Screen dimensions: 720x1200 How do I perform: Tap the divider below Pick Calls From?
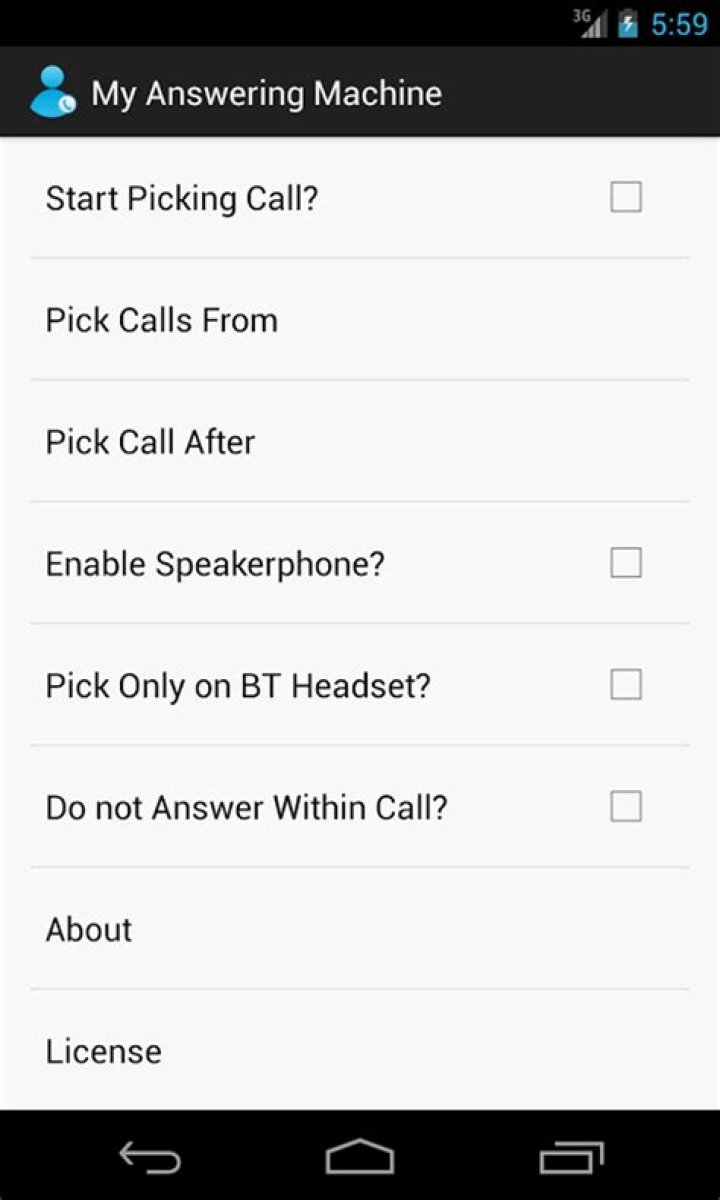point(360,380)
